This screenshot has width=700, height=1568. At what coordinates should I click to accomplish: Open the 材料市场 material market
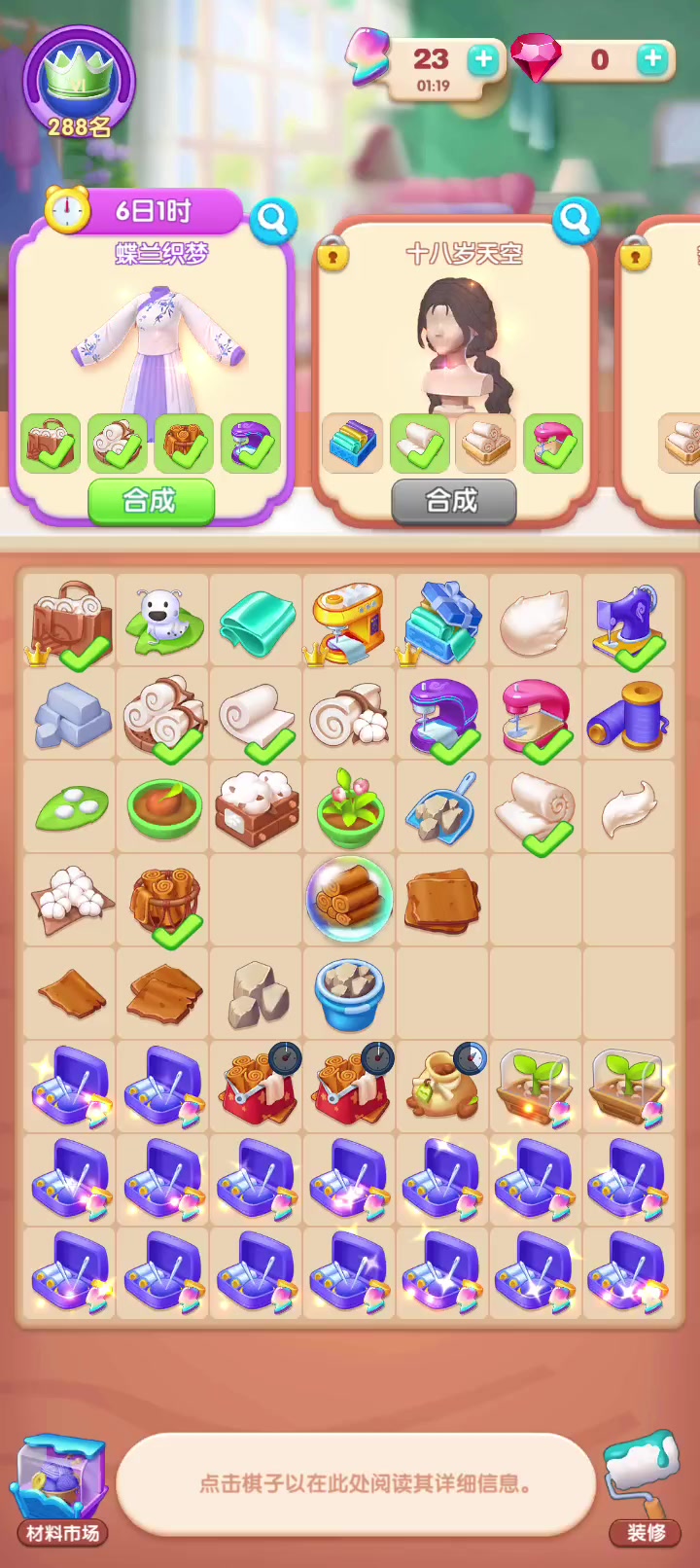60,1491
